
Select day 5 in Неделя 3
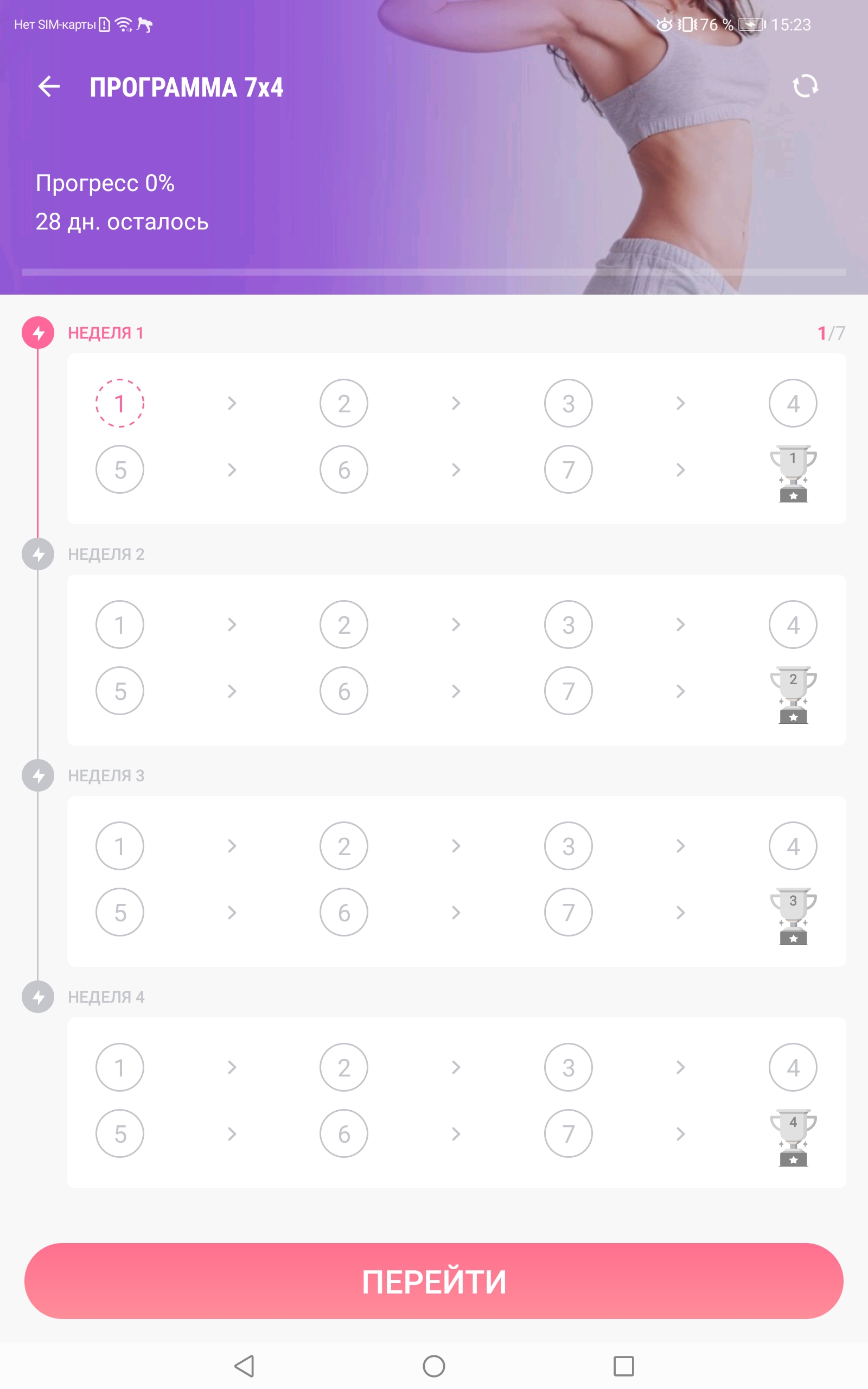coord(119,913)
